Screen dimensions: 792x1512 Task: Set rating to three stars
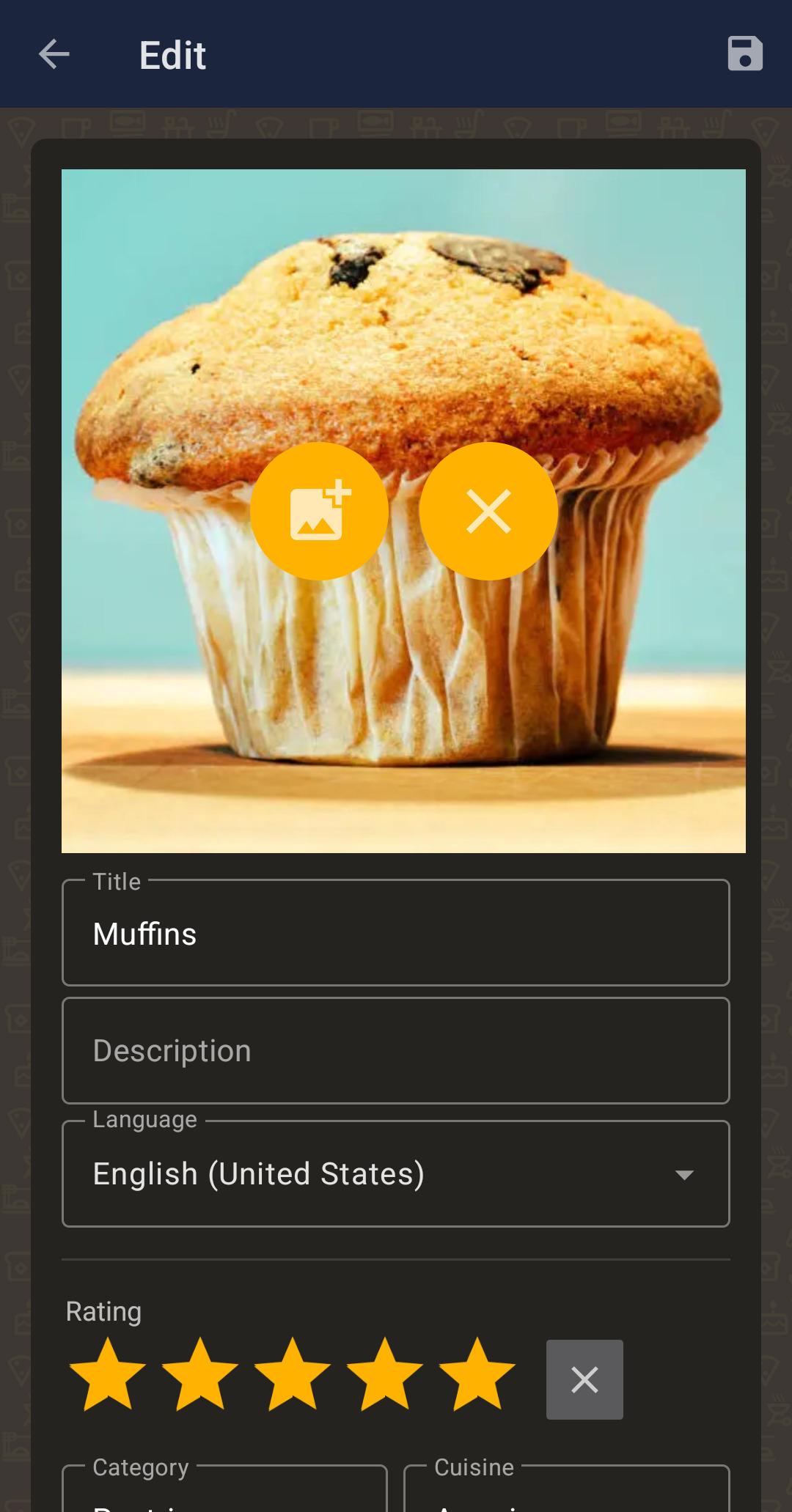coord(292,1376)
